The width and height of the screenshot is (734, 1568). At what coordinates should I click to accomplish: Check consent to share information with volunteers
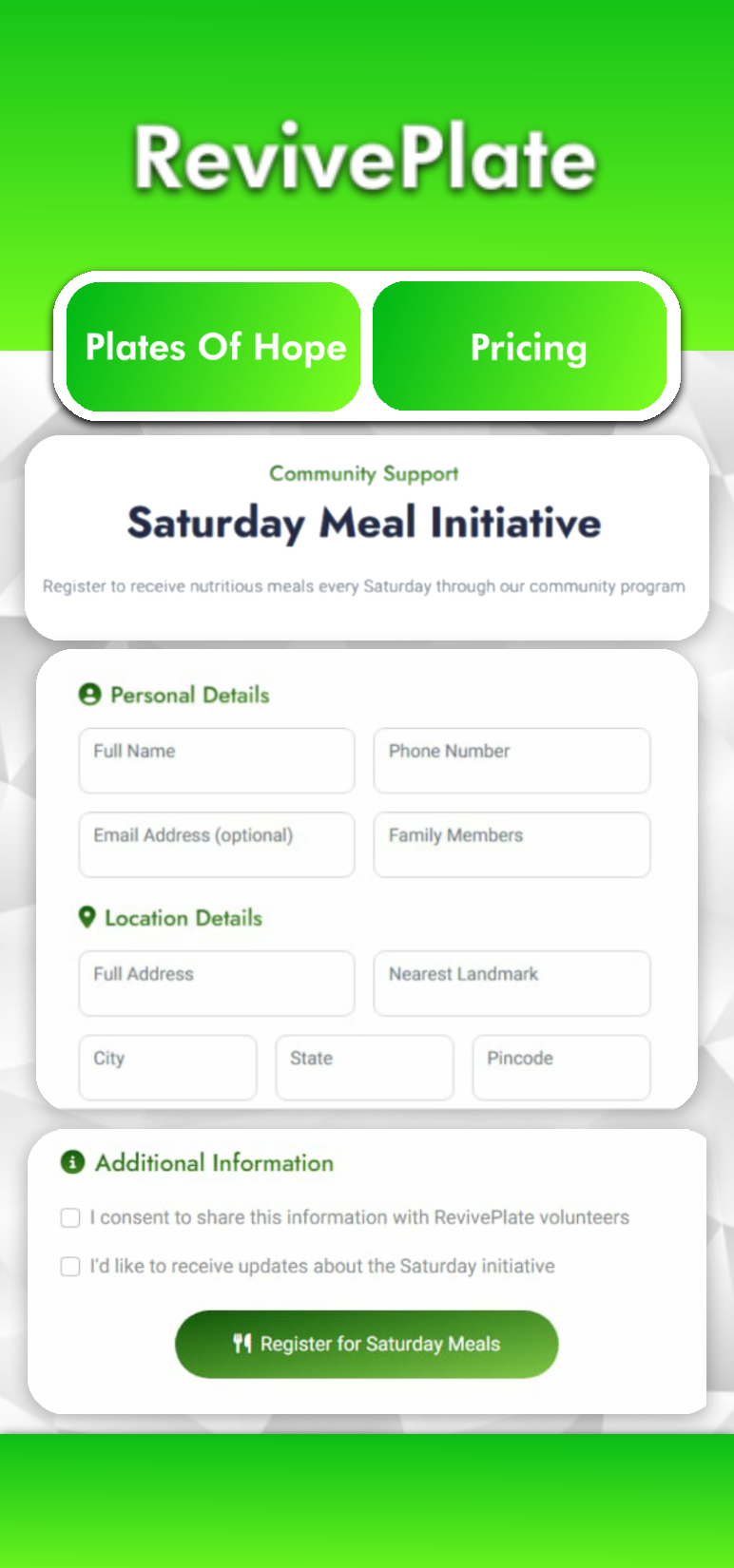(x=70, y=1218)
